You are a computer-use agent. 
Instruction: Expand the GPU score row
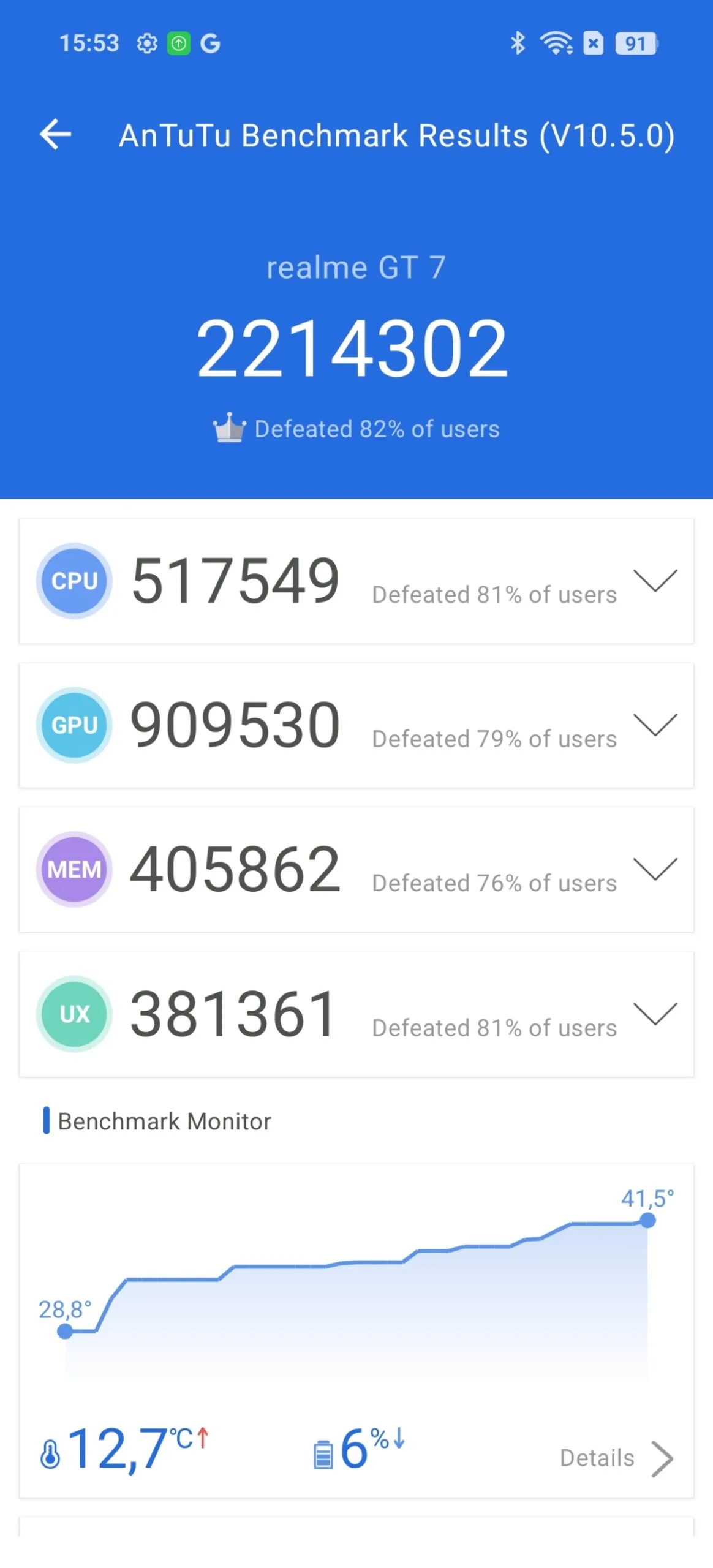tap(655, 725)
